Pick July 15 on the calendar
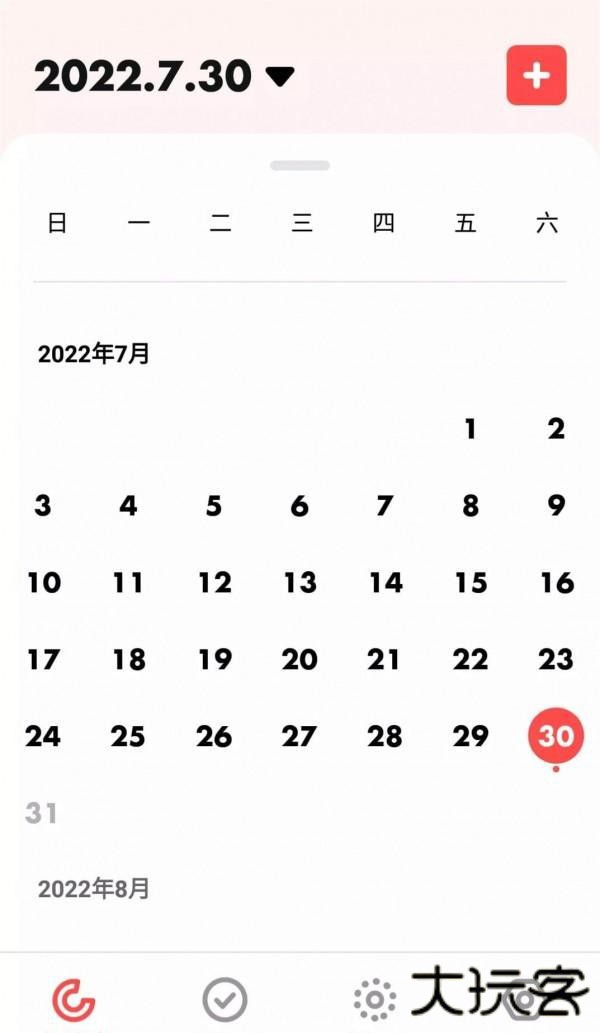Image resolution: width=600 pixels, height=1033 pixels. pyautogui.click(x=470, y=583)
